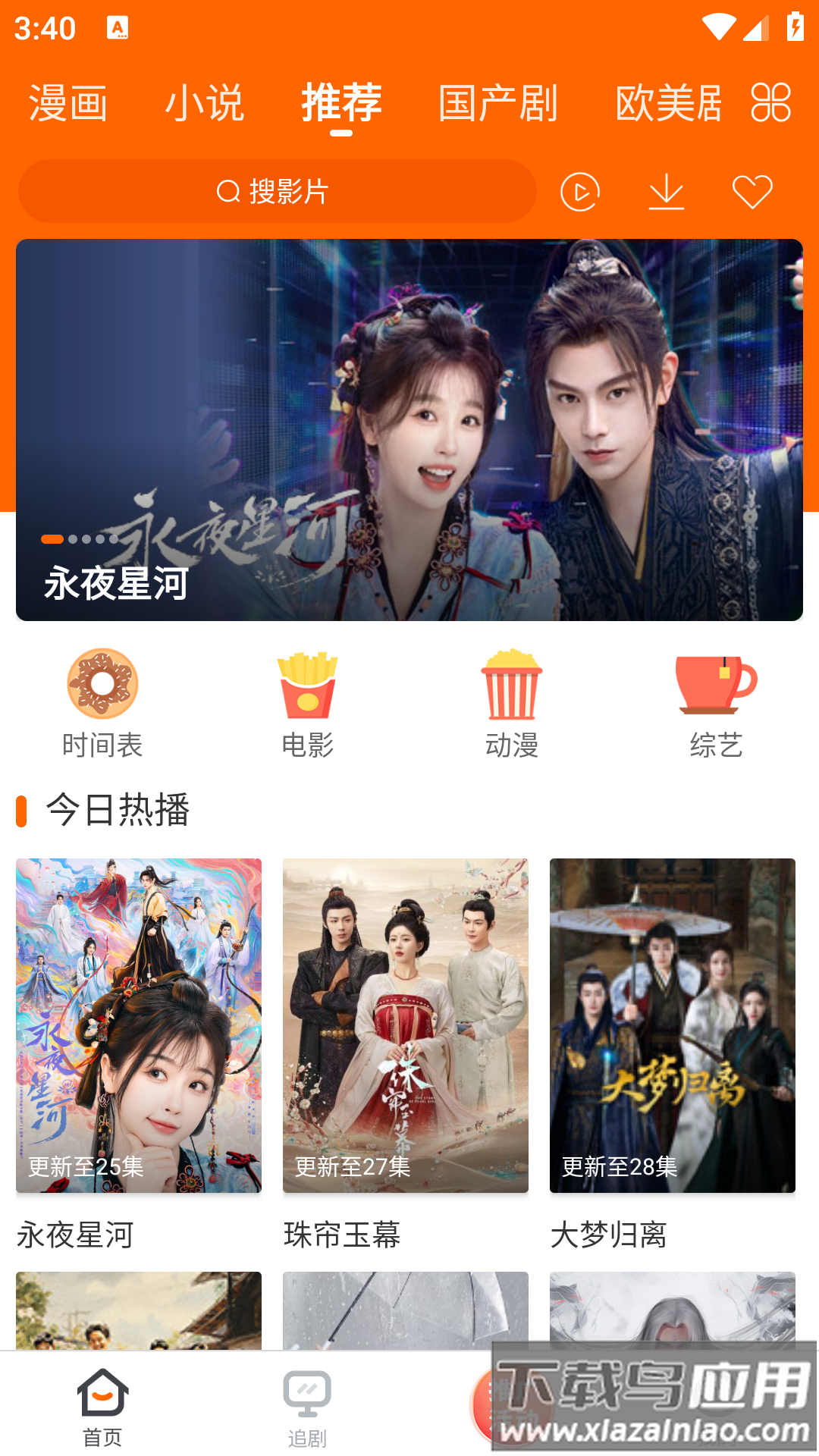
Task: Open downloads via the download arrow icon
Action: pos(666,191)
